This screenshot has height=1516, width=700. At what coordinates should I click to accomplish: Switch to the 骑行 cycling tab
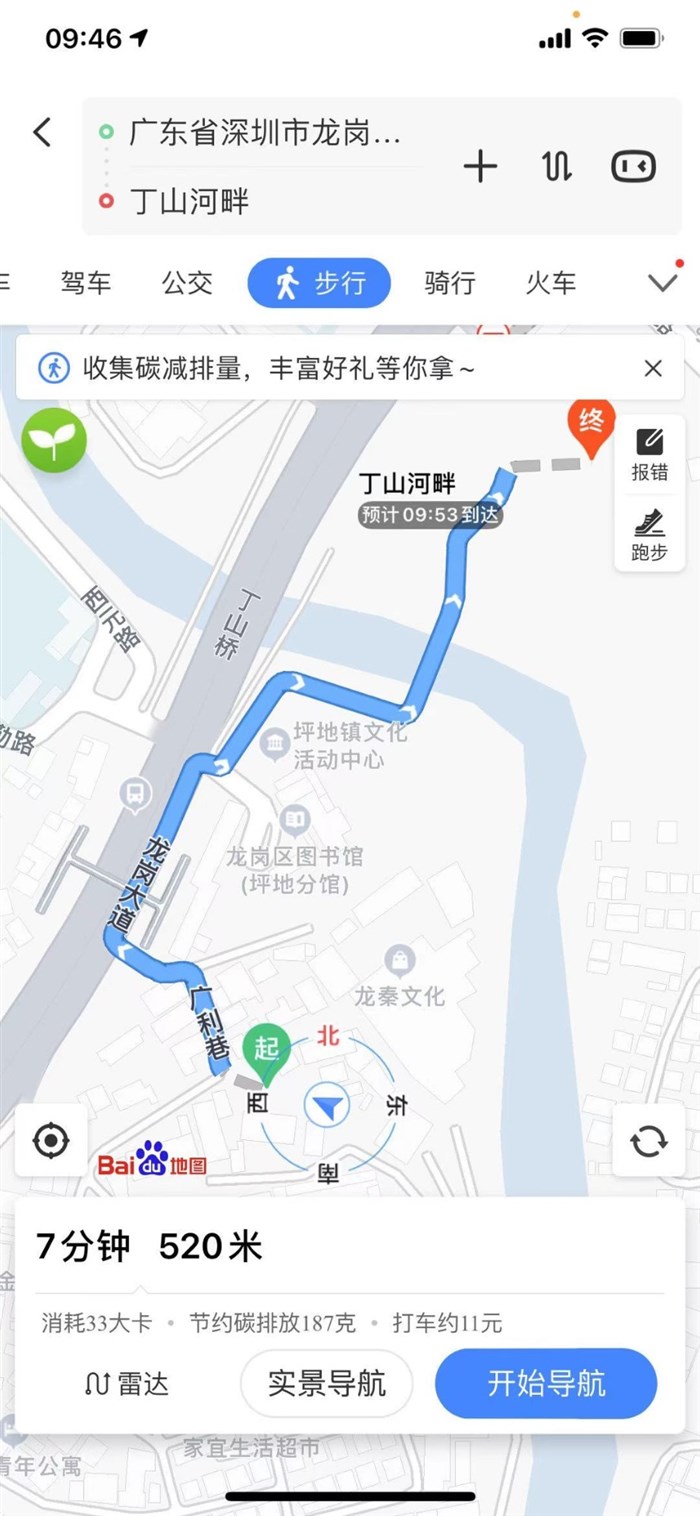[x=449, y=283]
